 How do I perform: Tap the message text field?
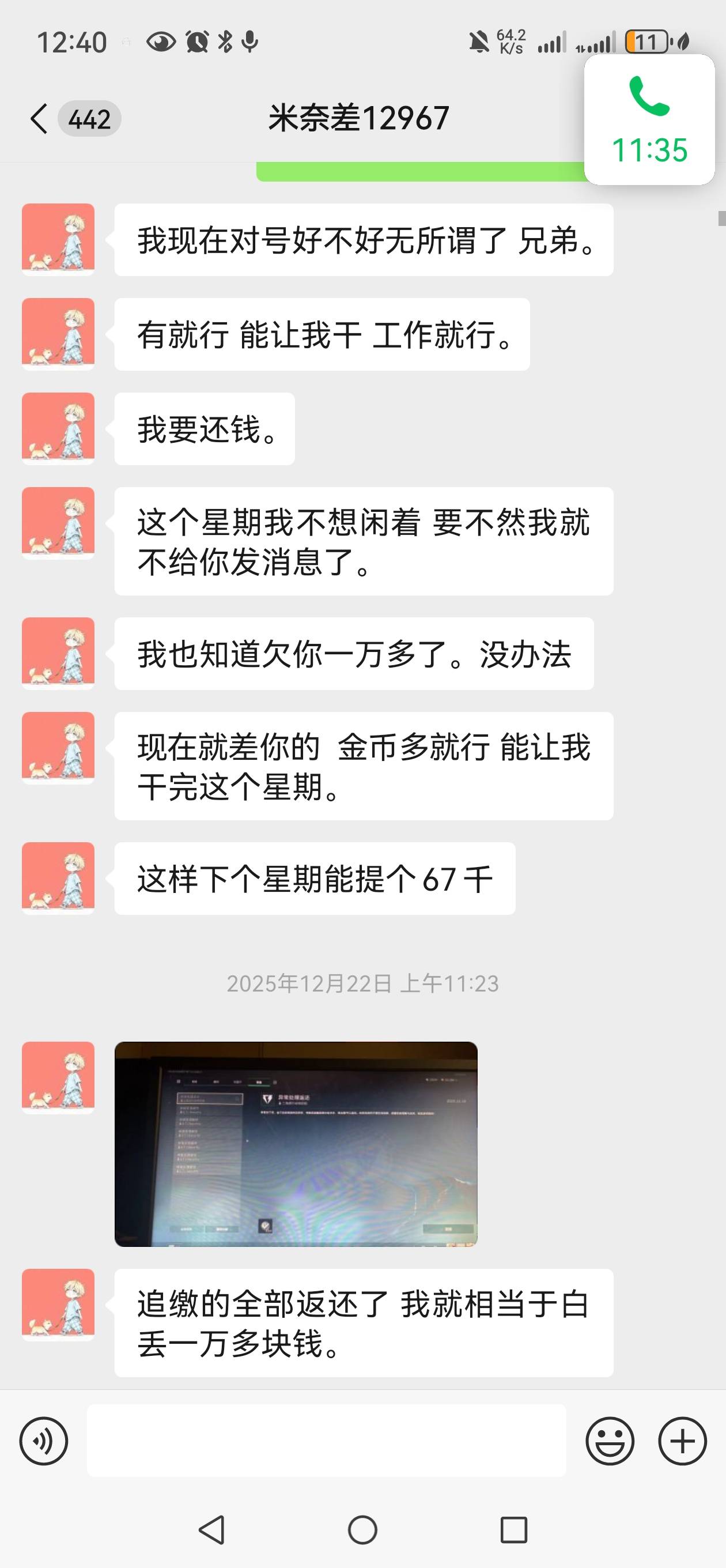[326, 1440]
